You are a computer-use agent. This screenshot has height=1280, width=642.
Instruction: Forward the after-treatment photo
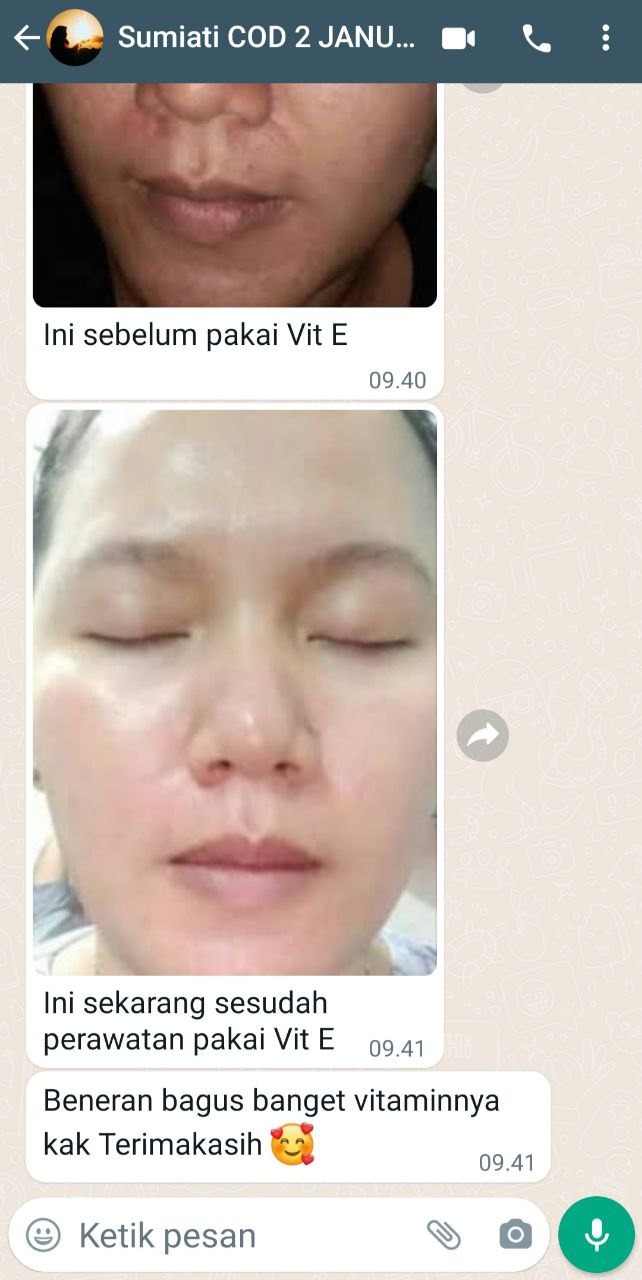pos(482,736)
